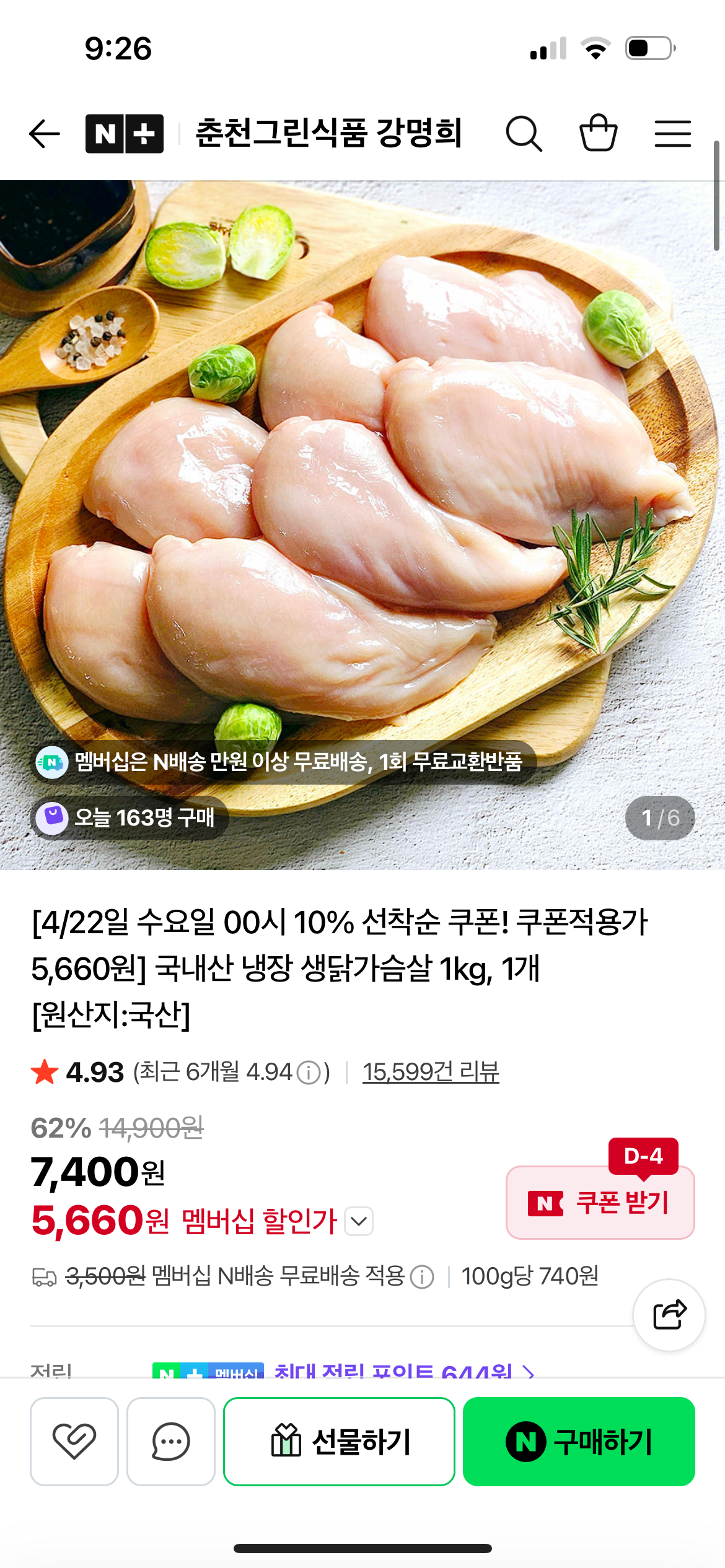Viewport: 725px width, 1568px height.
Task: Tap the 1/6 image counter indicator
Action: [x=659, y=818]
